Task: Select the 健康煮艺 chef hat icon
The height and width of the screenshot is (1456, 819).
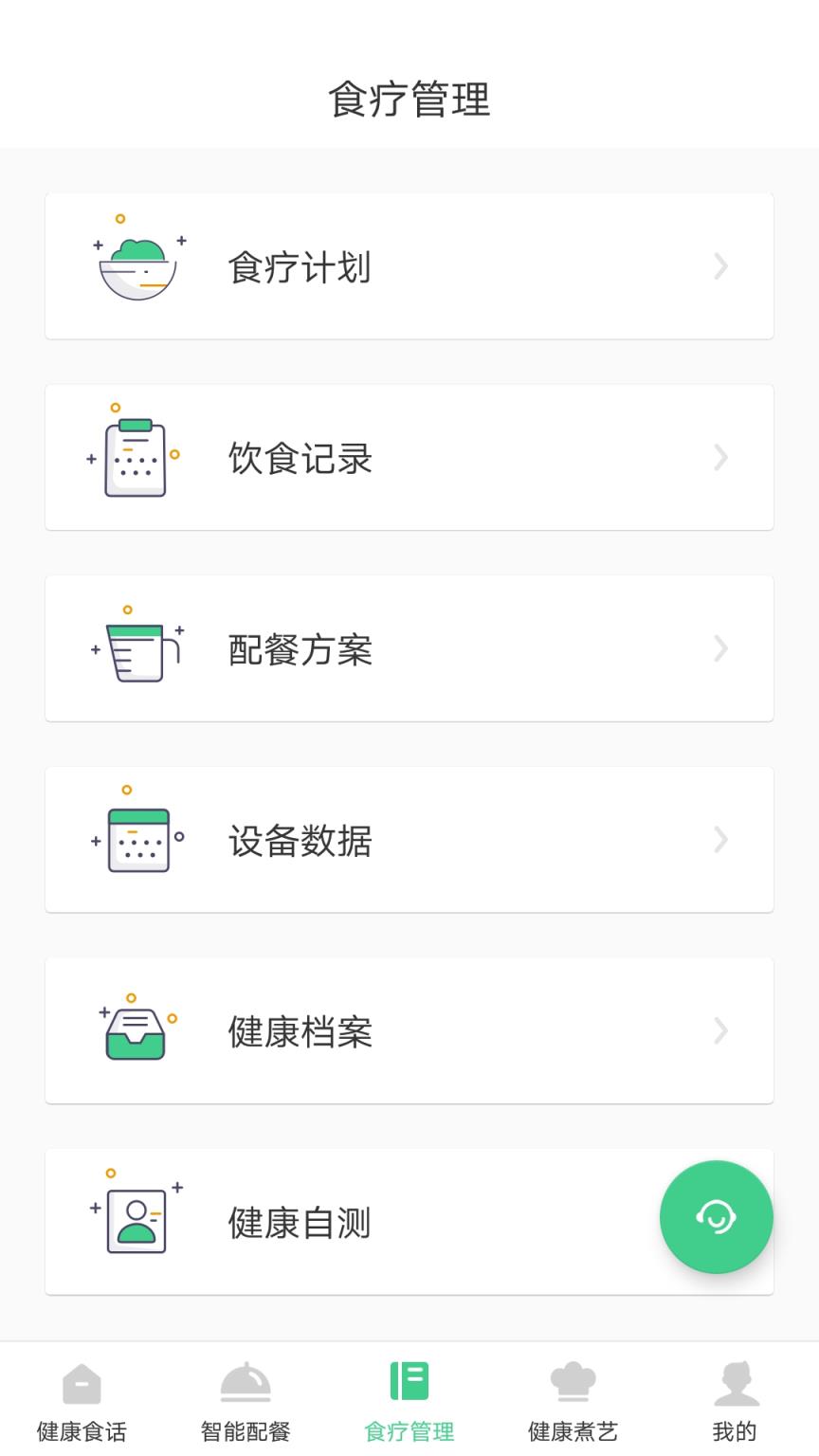Action: [x=573, y=1384]
